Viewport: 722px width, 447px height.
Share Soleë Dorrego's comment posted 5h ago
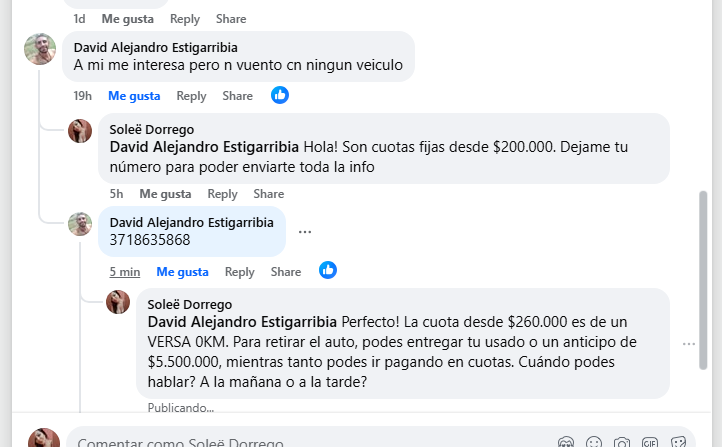pos(268,194)
